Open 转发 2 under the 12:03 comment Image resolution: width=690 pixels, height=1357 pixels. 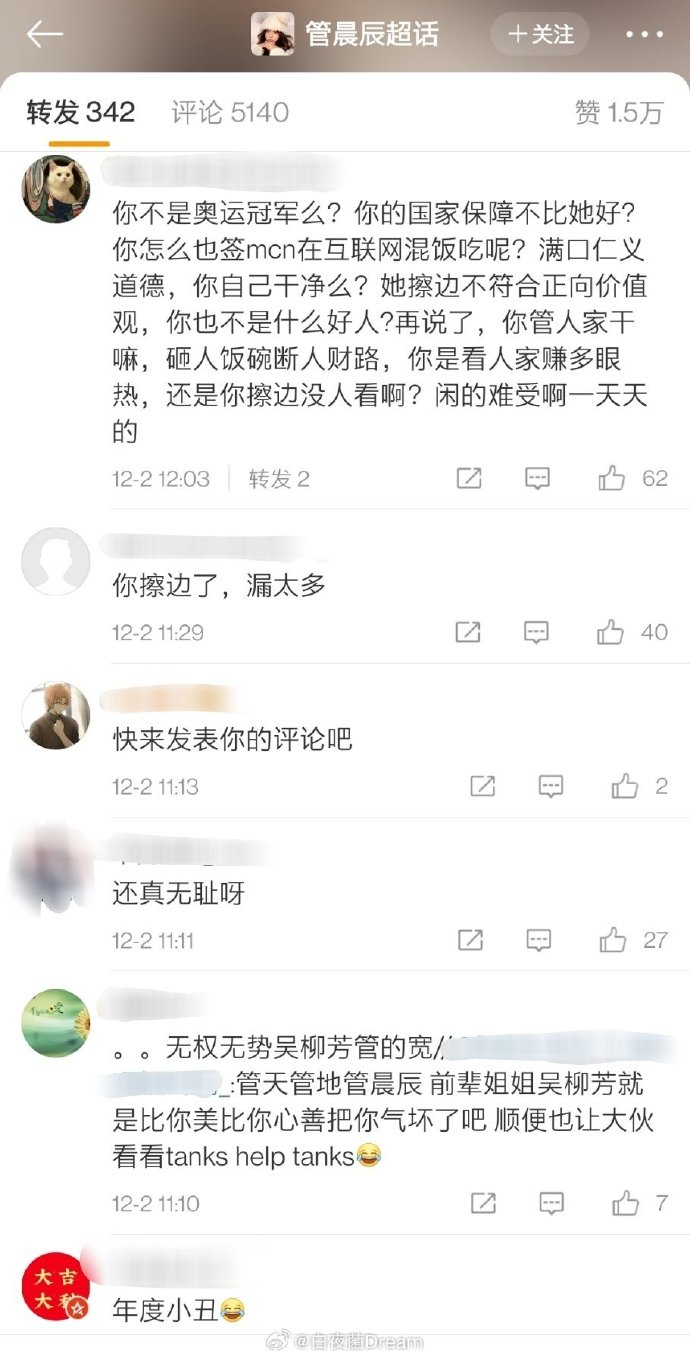point(279,478)
